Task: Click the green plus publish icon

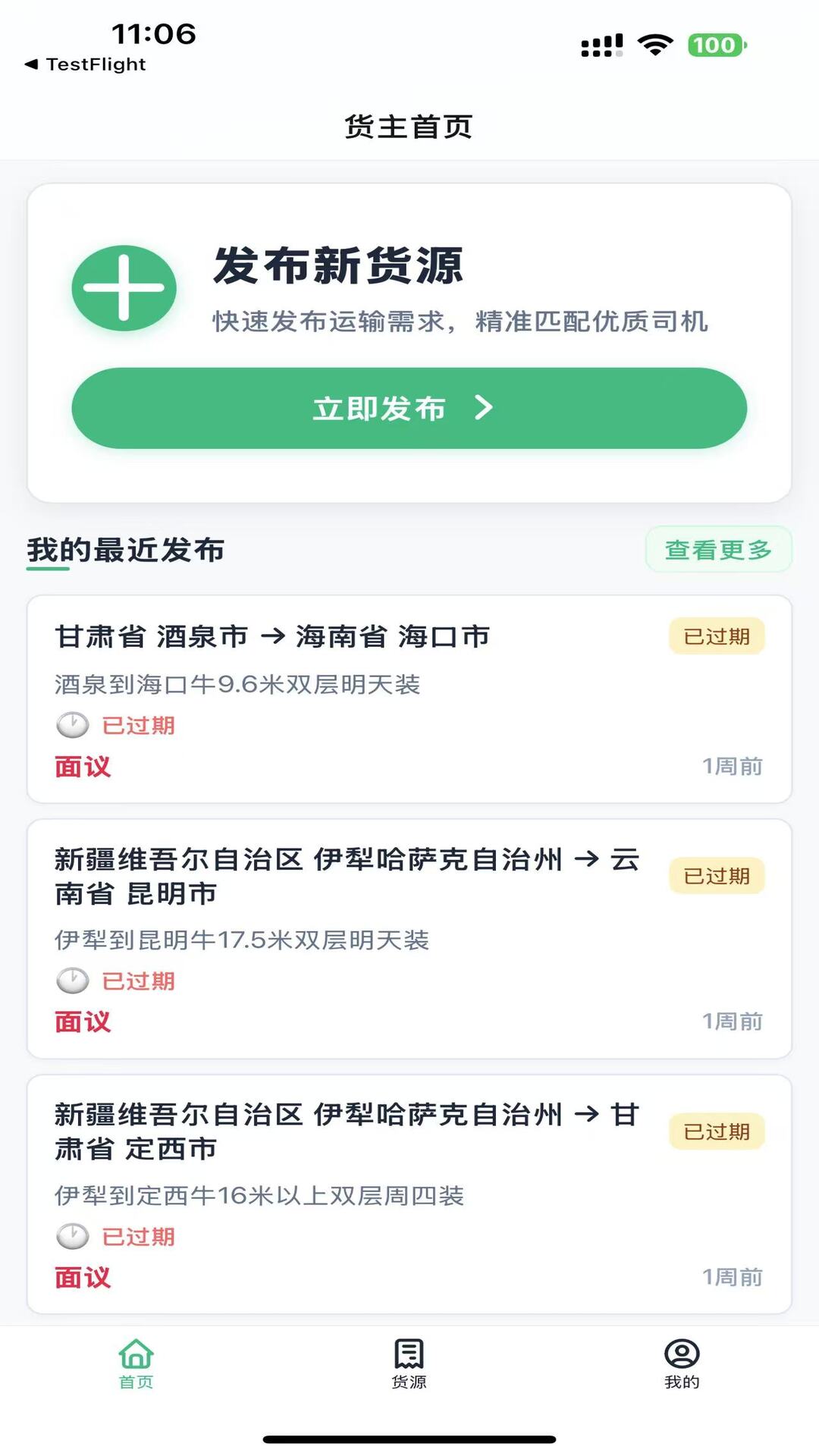Action: coord(124,287)
